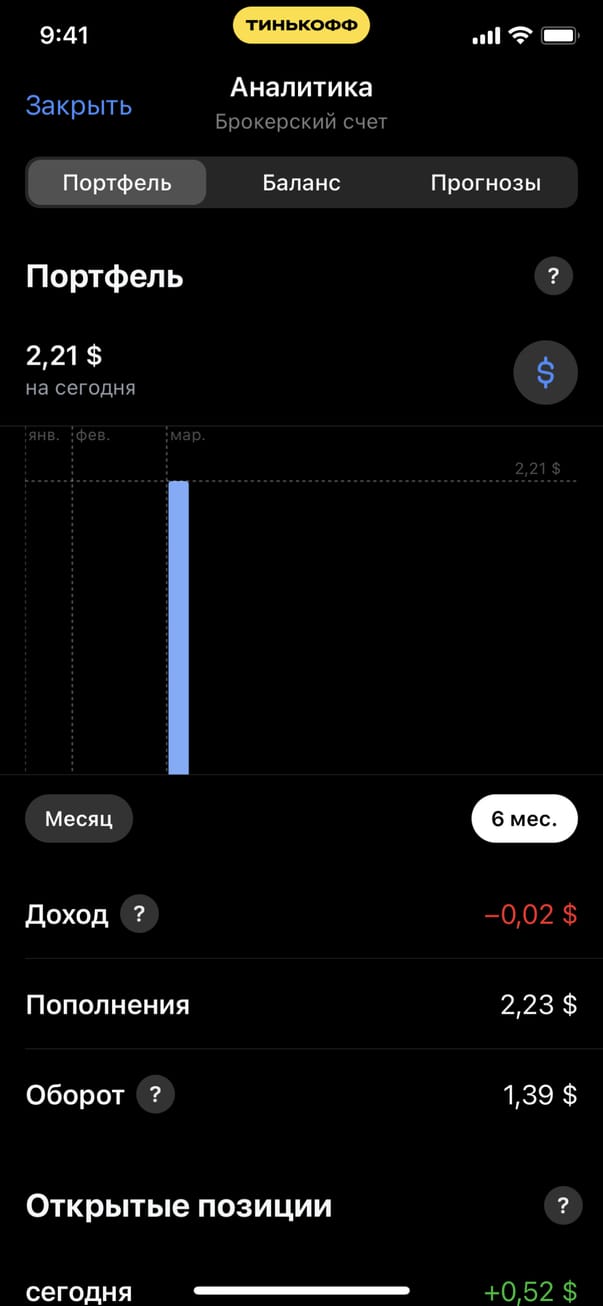Image resolution: width=603 pixels, height=1306 pixels.
Task: Change portfolio currency with the dollar icon
Action: [x=545, y=372]
